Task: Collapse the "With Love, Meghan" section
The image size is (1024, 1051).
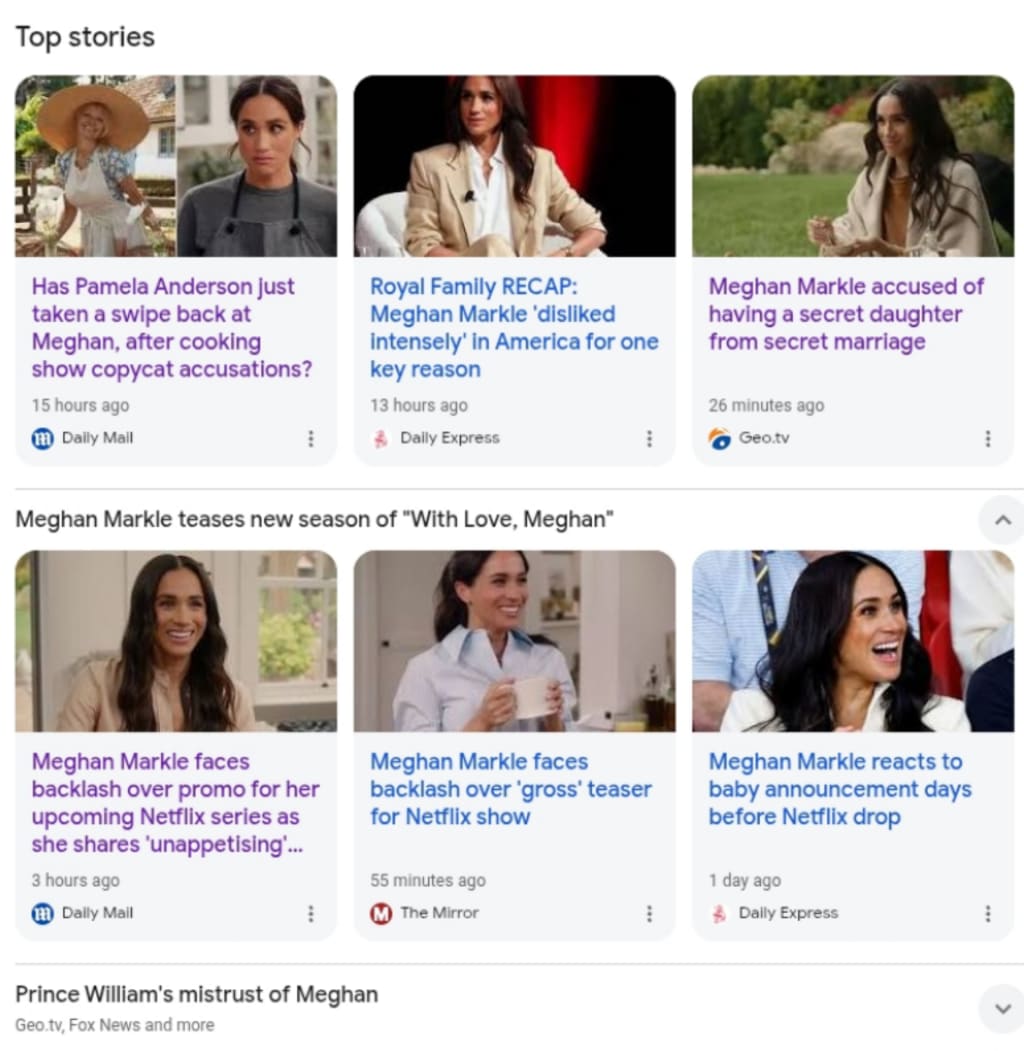Action: pos(1001,520)
